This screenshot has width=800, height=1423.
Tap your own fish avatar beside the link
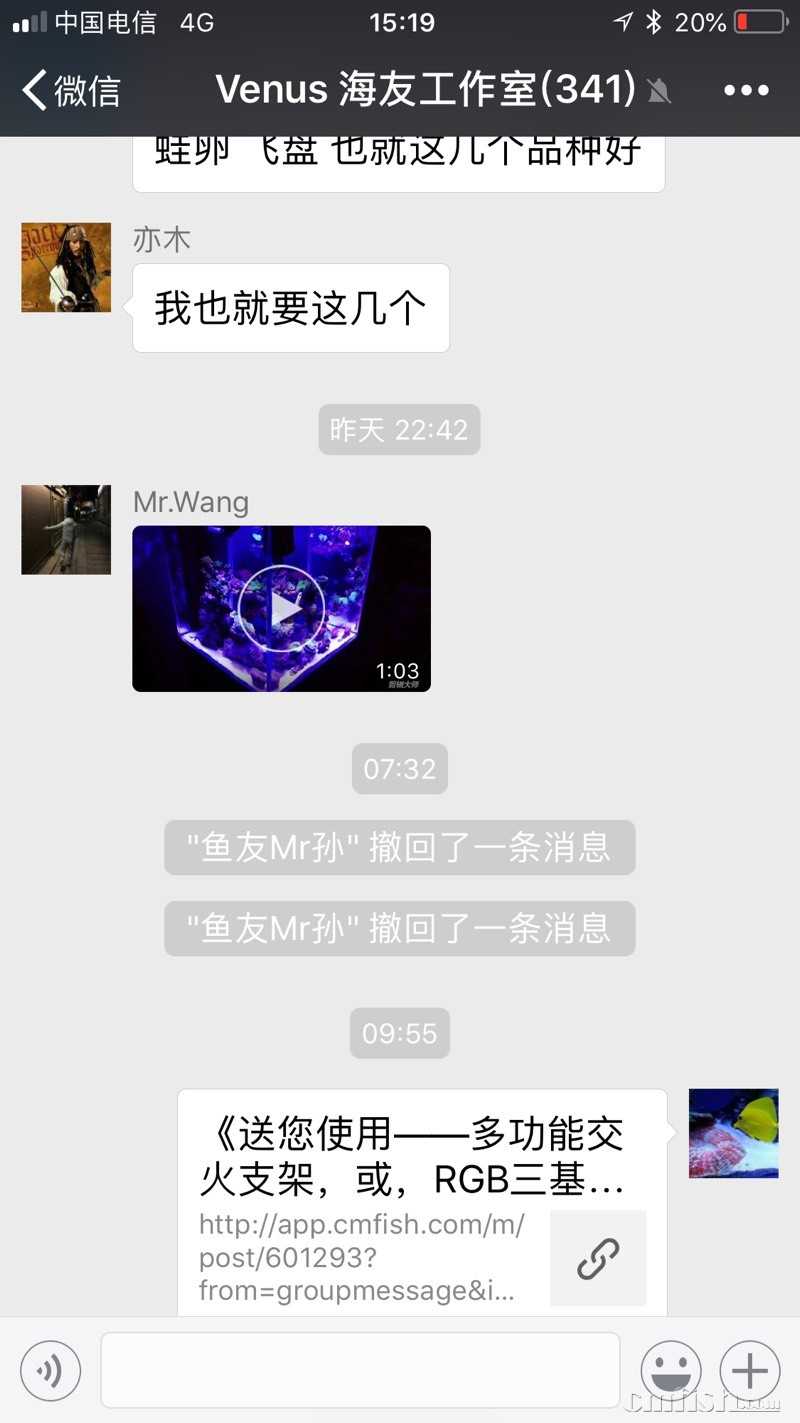[733, 1133]
